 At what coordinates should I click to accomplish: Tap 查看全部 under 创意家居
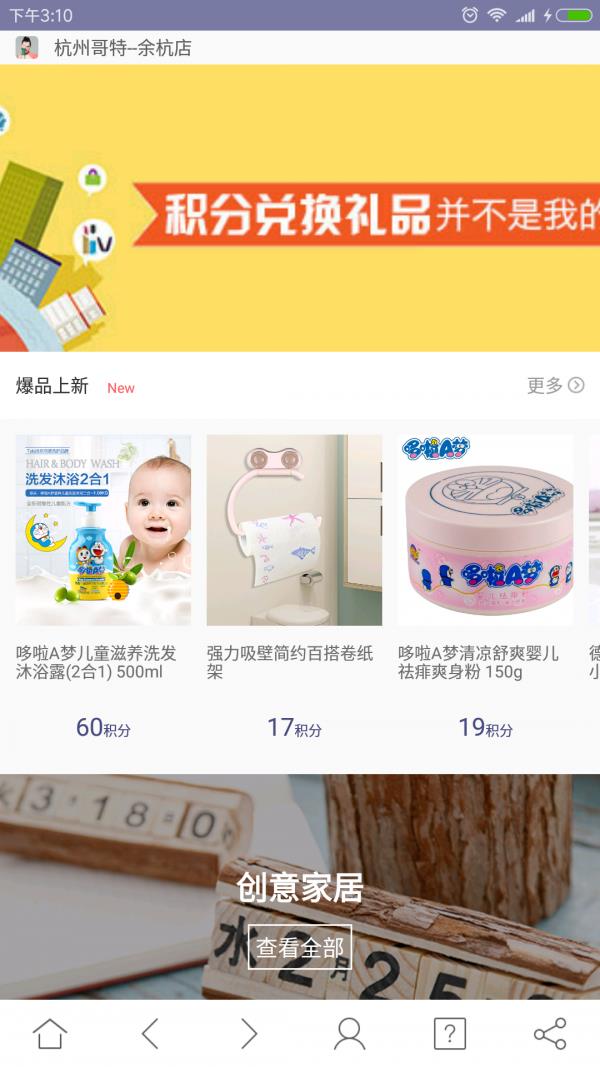tap(300, 947)
